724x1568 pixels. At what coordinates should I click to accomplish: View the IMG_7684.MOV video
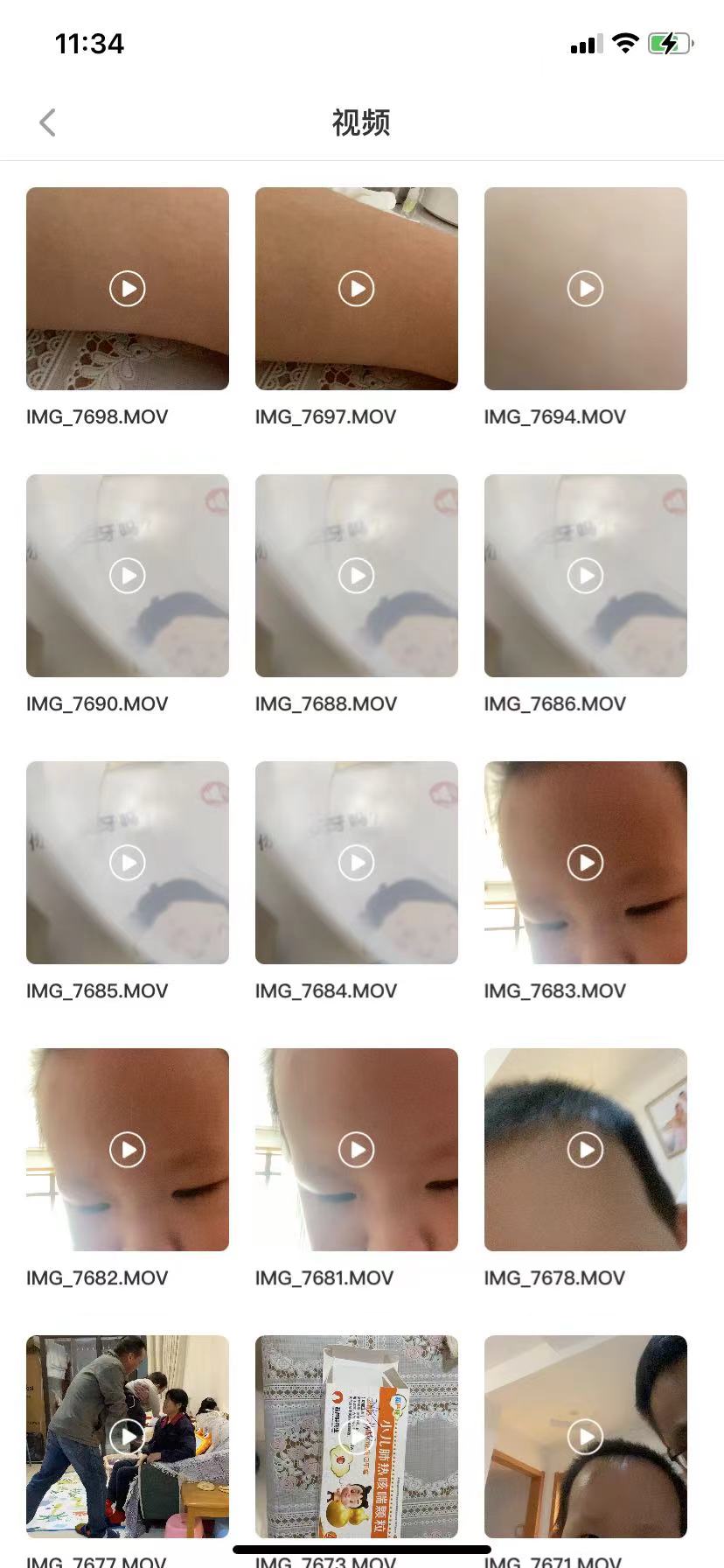tap(357, 863)
